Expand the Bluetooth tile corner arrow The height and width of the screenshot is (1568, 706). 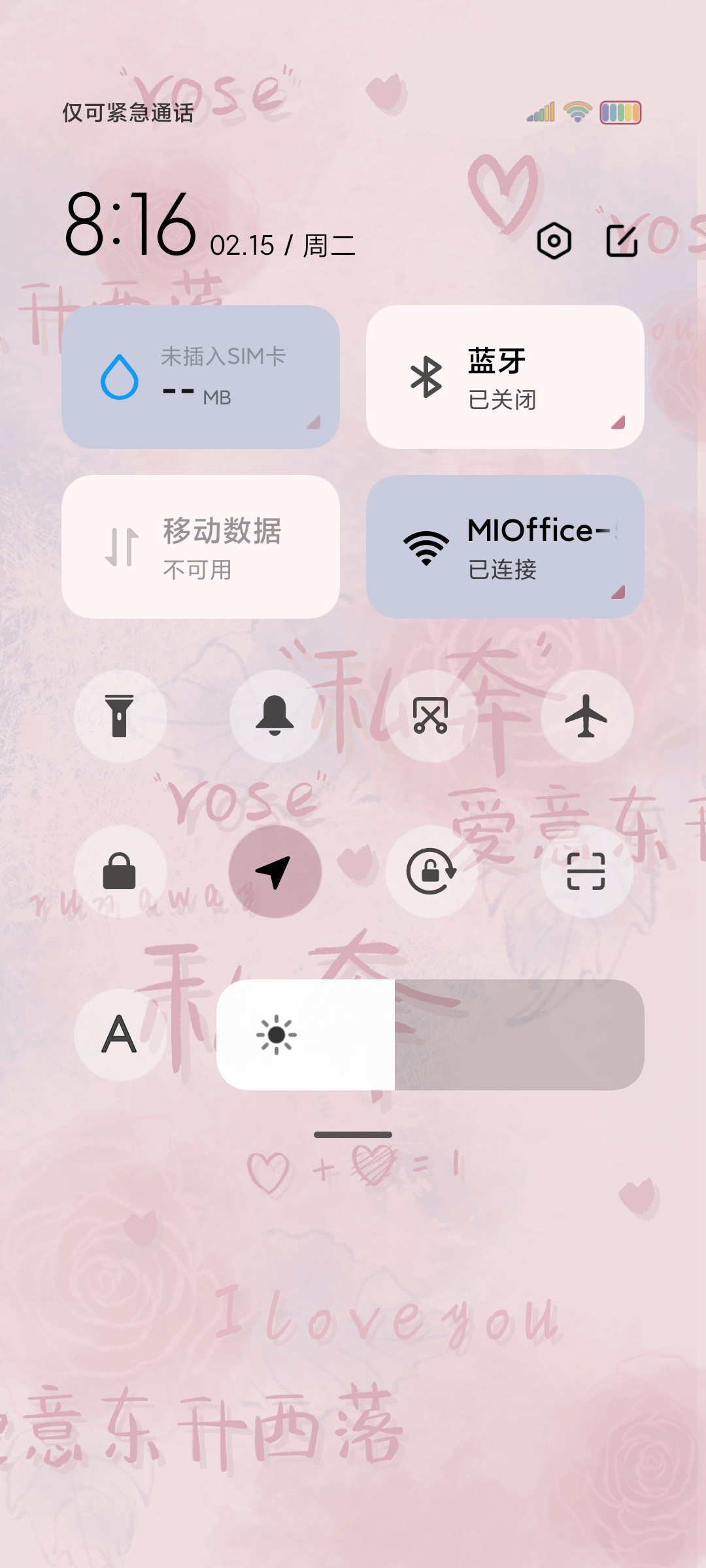tap(618, 423)
